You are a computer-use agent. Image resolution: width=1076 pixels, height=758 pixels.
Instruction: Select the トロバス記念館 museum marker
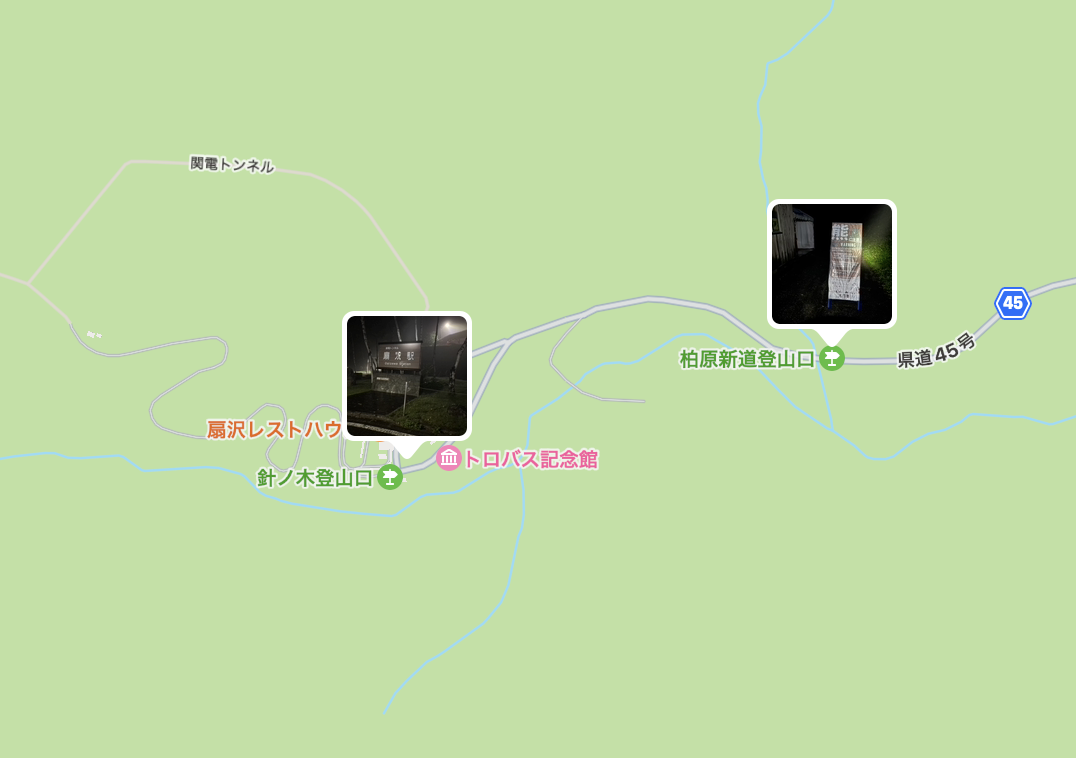click(x=449, y=459)
